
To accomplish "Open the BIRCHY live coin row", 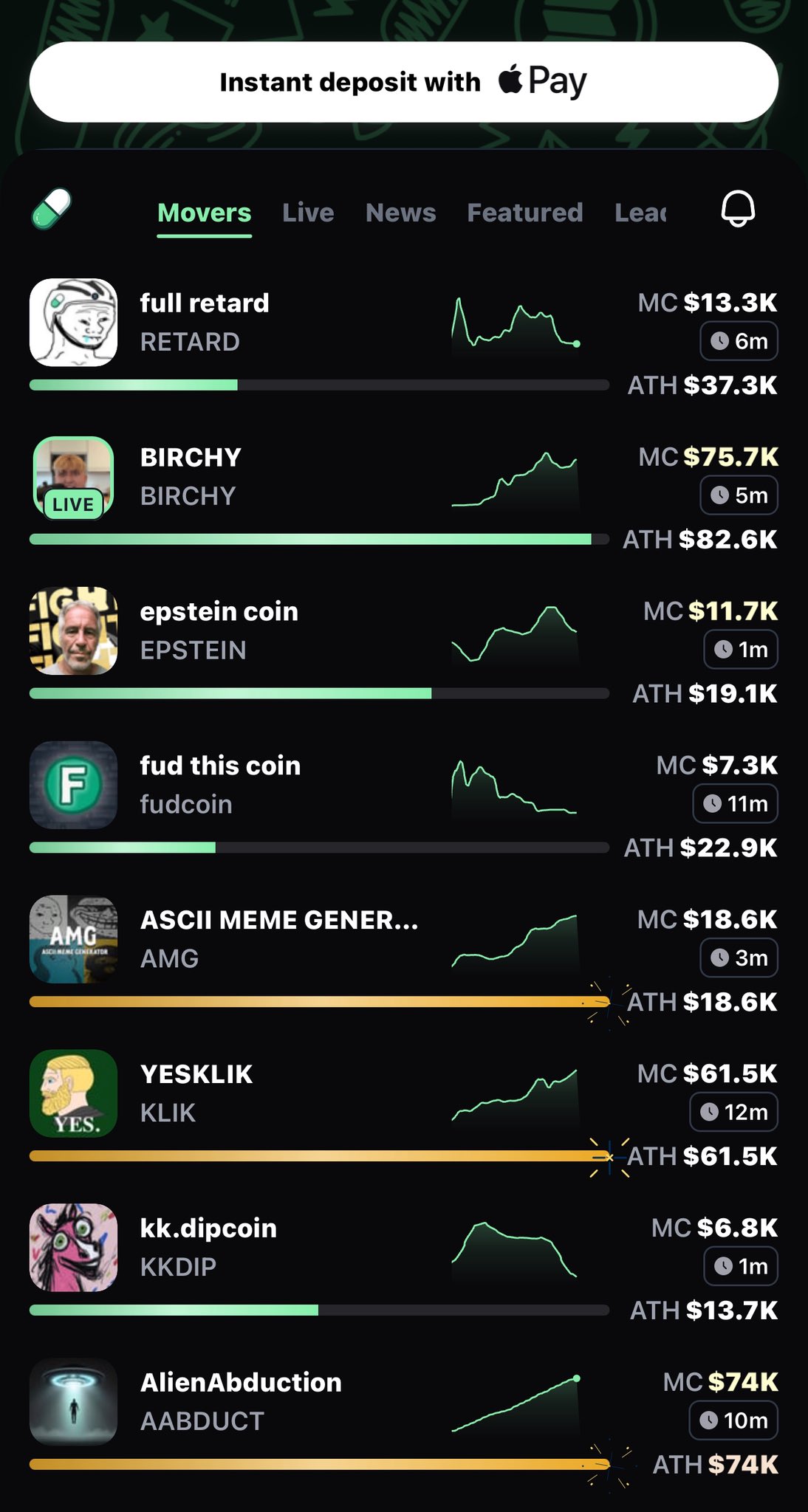I will (295, 477).
